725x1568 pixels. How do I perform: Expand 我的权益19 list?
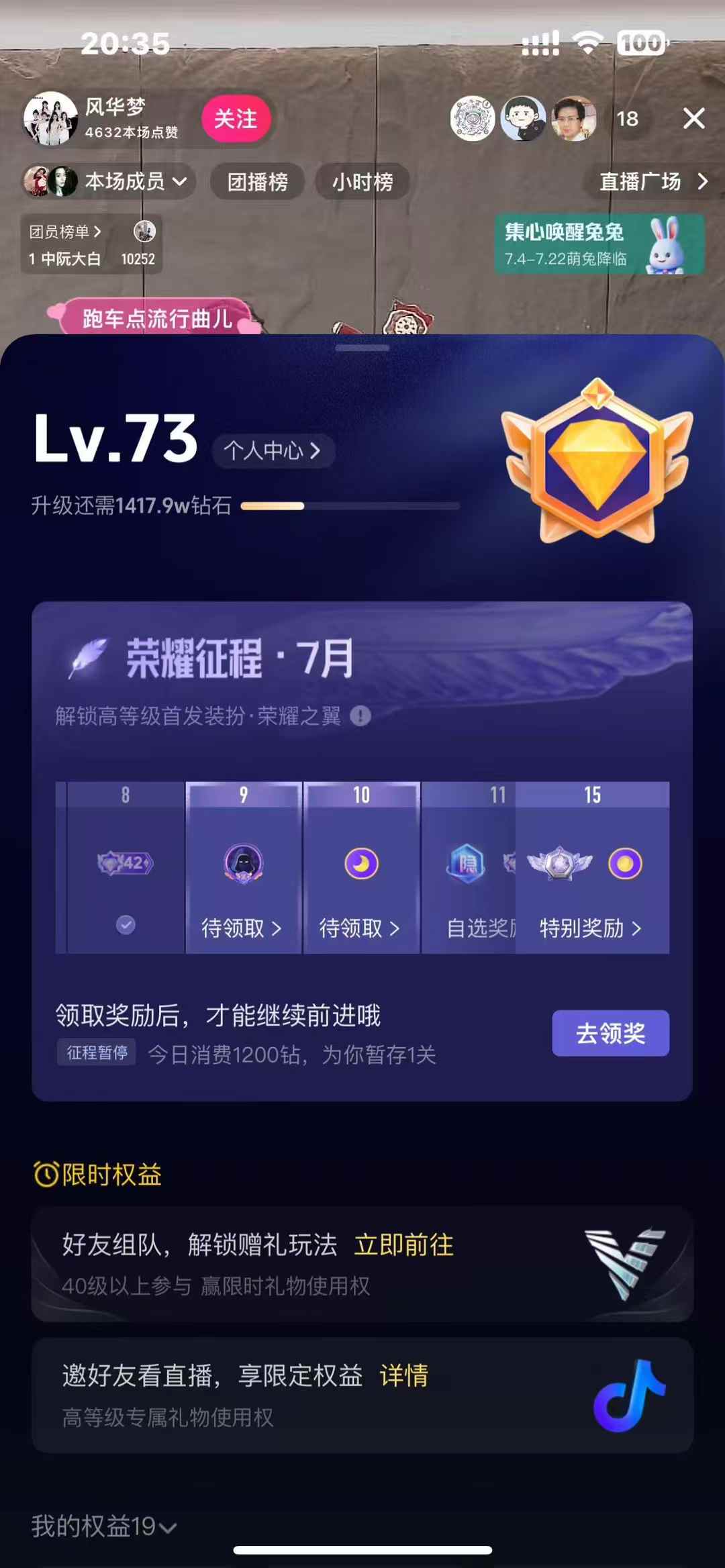click(x=104, y=1526)
